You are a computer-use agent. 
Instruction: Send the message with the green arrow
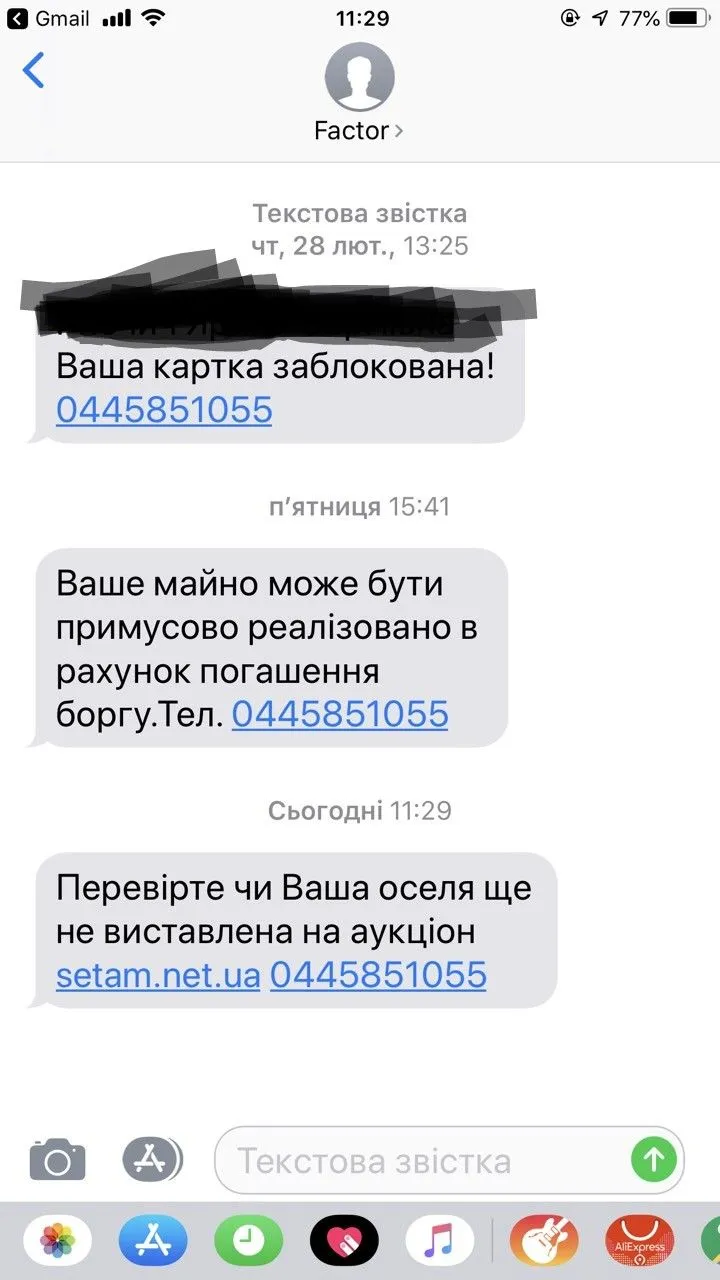(655, 1160)
